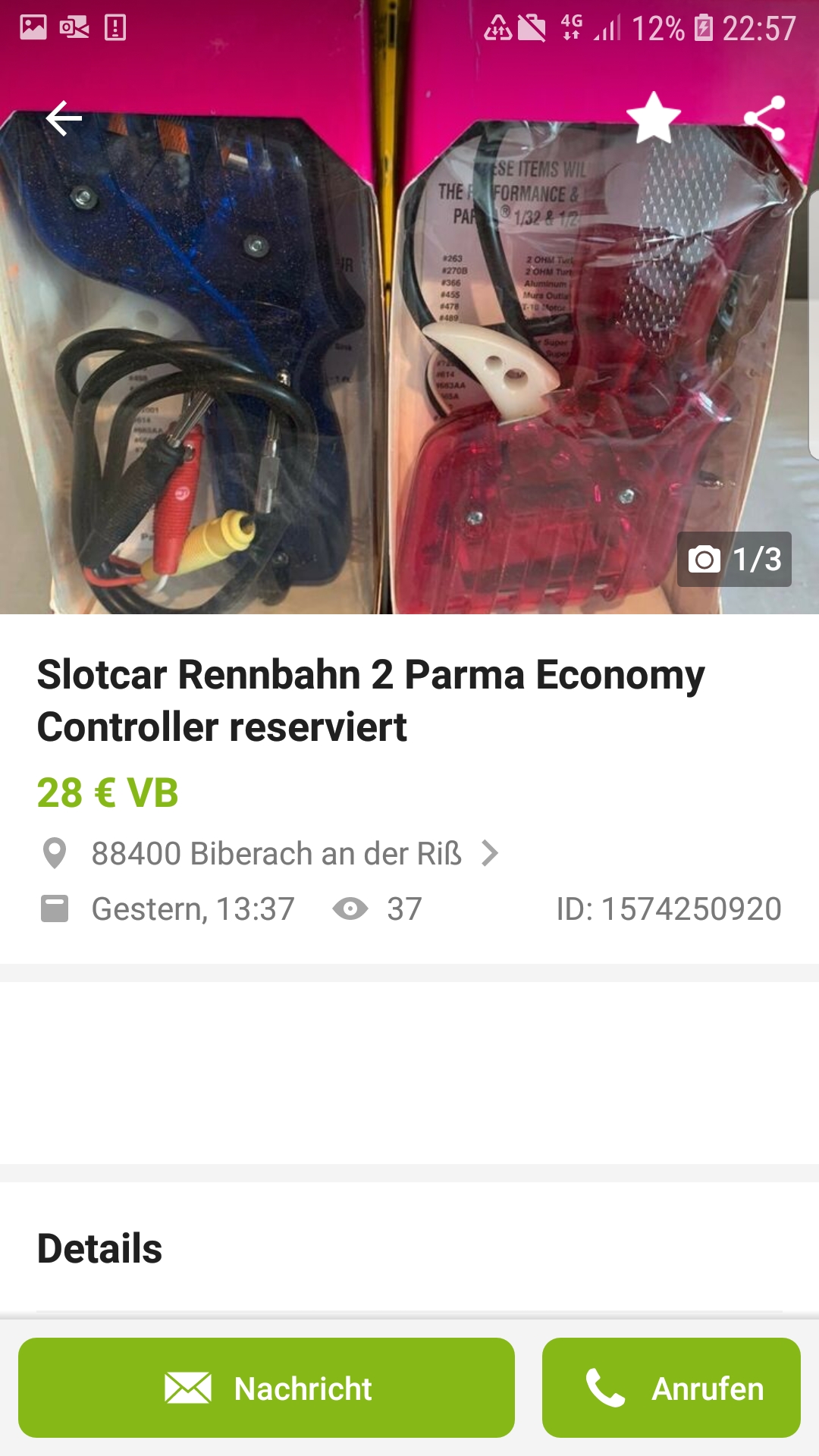Send a Nachricht to the seller
The width and height of the screenshot is (819, 1456).
click(266, 1388)
